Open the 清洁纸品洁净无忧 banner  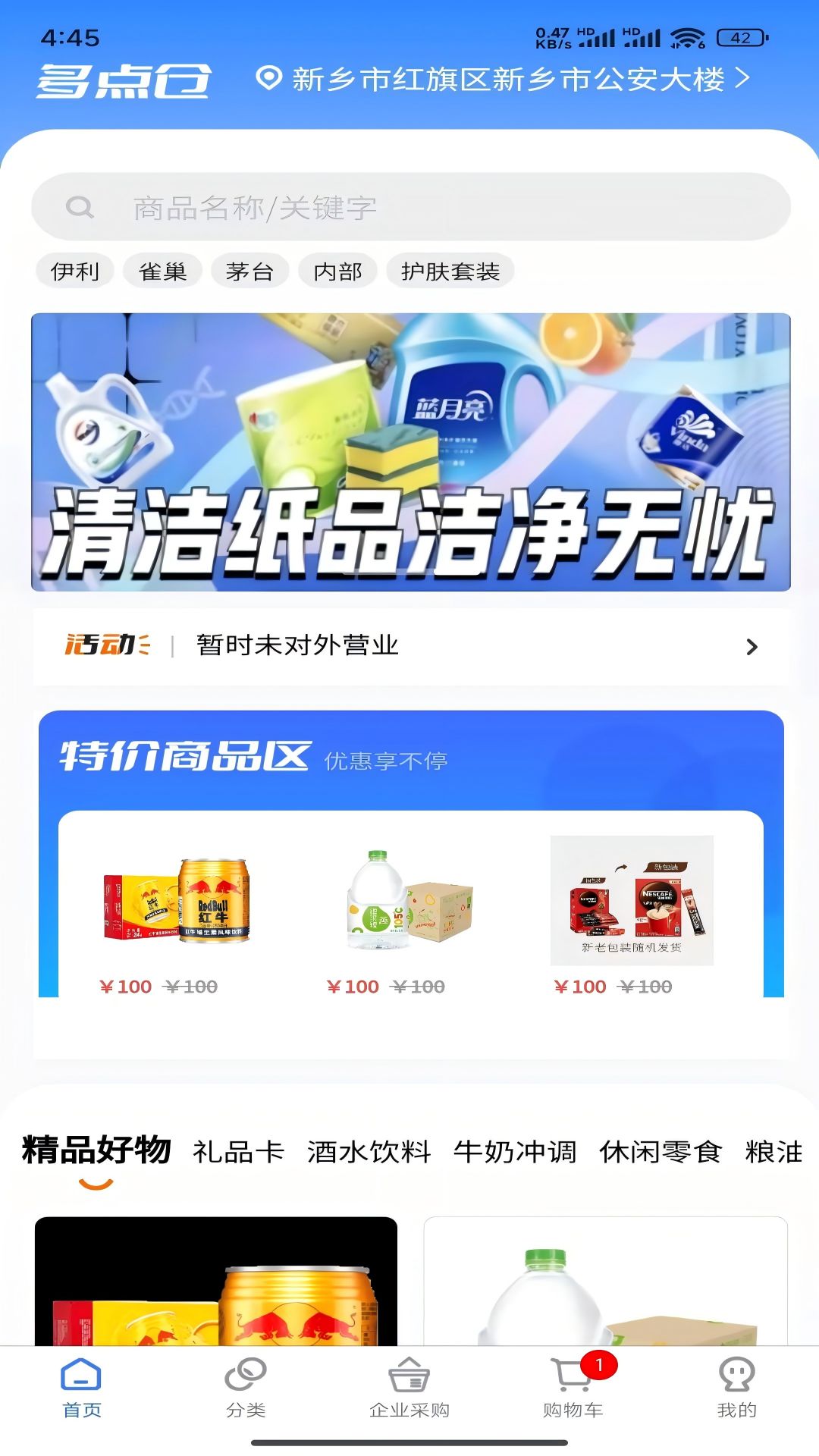[x=410, y=452]
